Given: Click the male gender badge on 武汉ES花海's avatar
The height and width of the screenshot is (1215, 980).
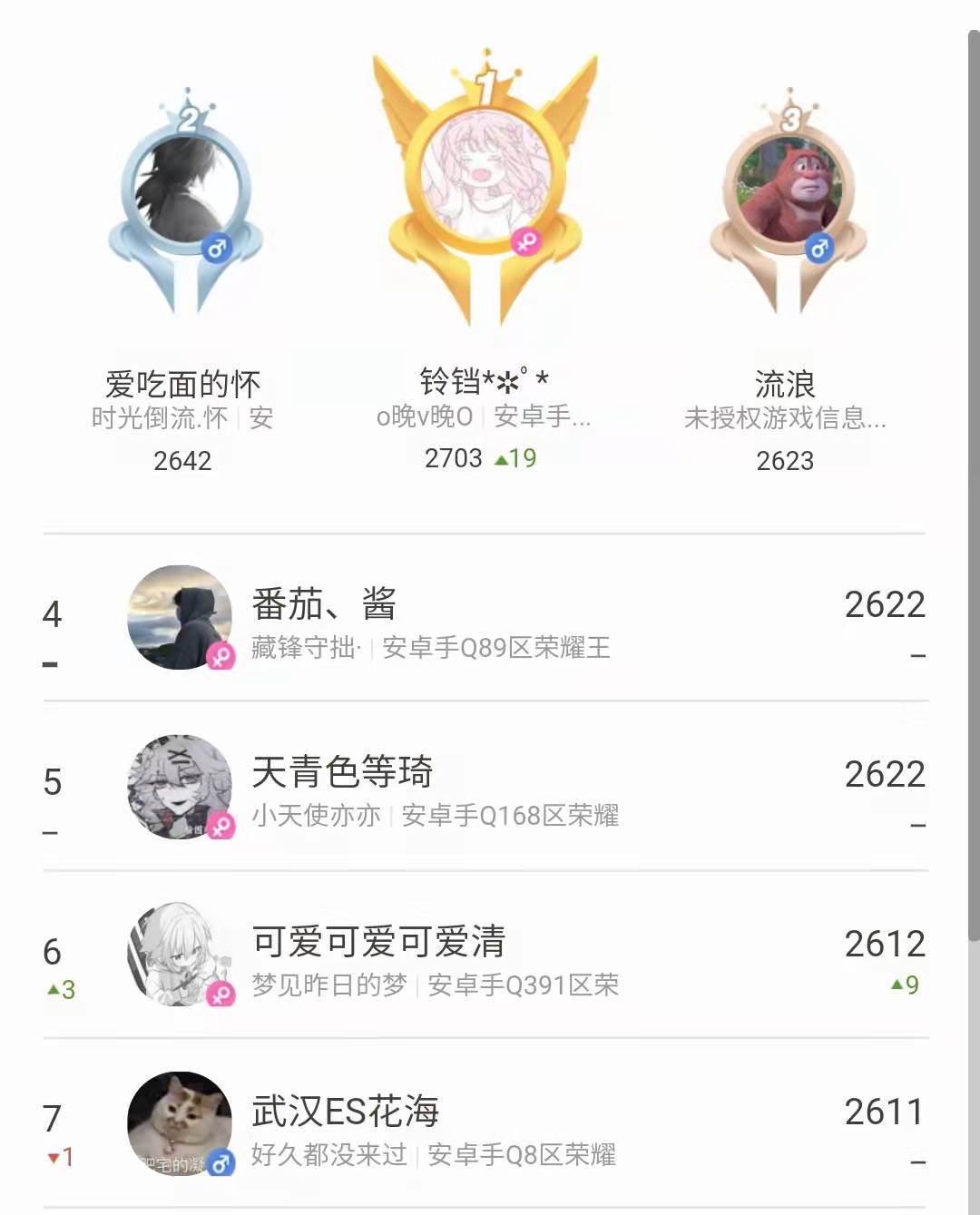Looking at the screenshot, I should 221,1164.
